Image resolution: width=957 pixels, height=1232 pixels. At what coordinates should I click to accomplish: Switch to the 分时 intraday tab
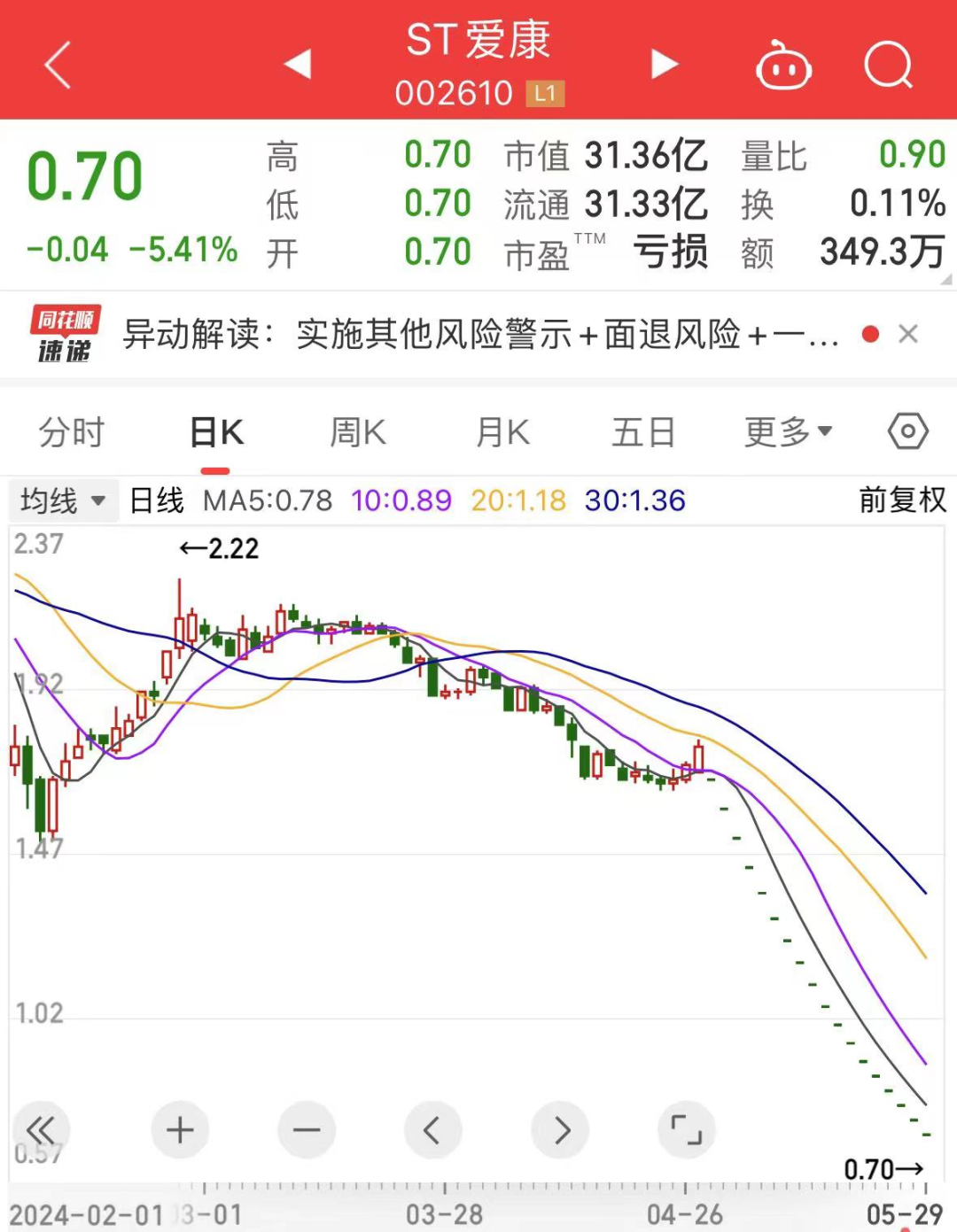coord(72,431)
